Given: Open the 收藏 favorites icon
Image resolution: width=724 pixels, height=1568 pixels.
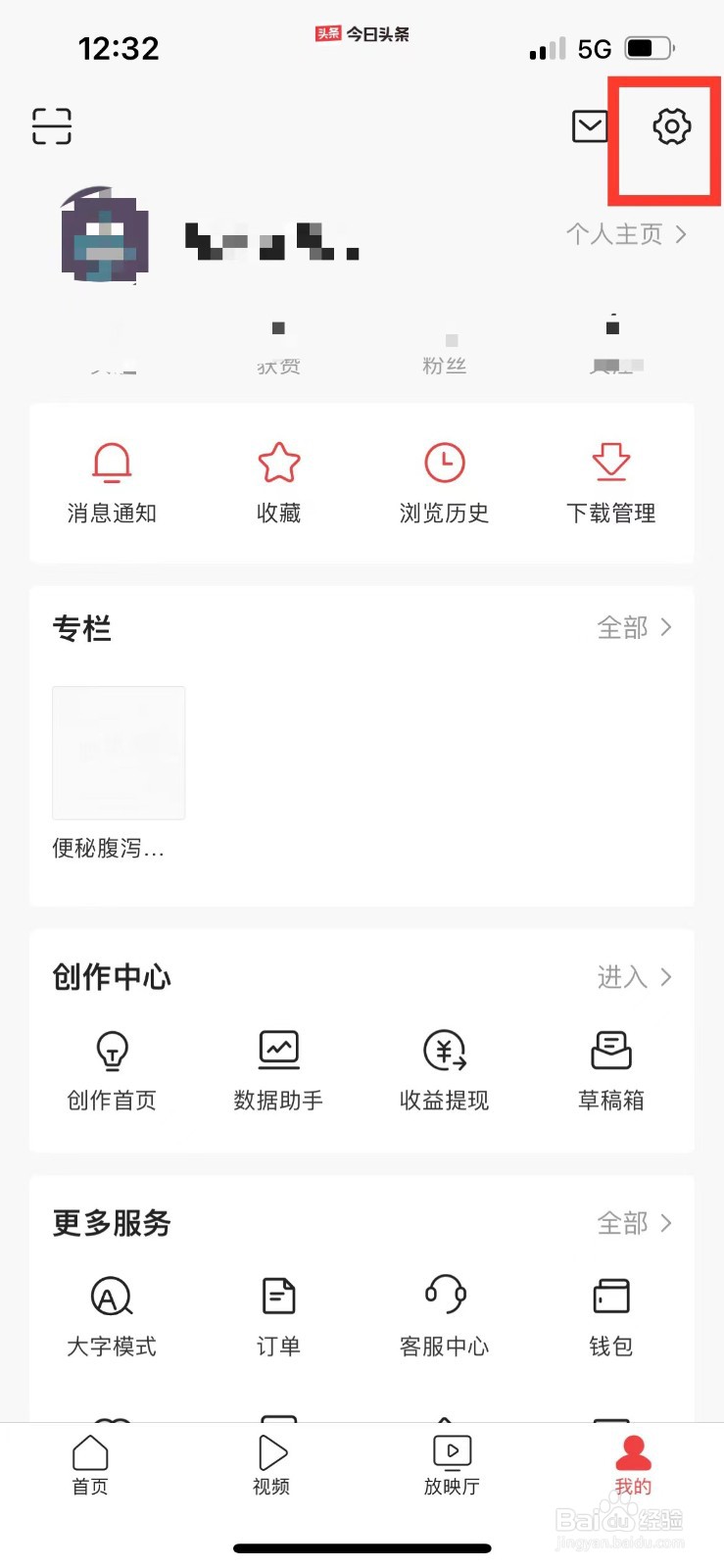Looking at the screenshot, I should click(278, 480).
